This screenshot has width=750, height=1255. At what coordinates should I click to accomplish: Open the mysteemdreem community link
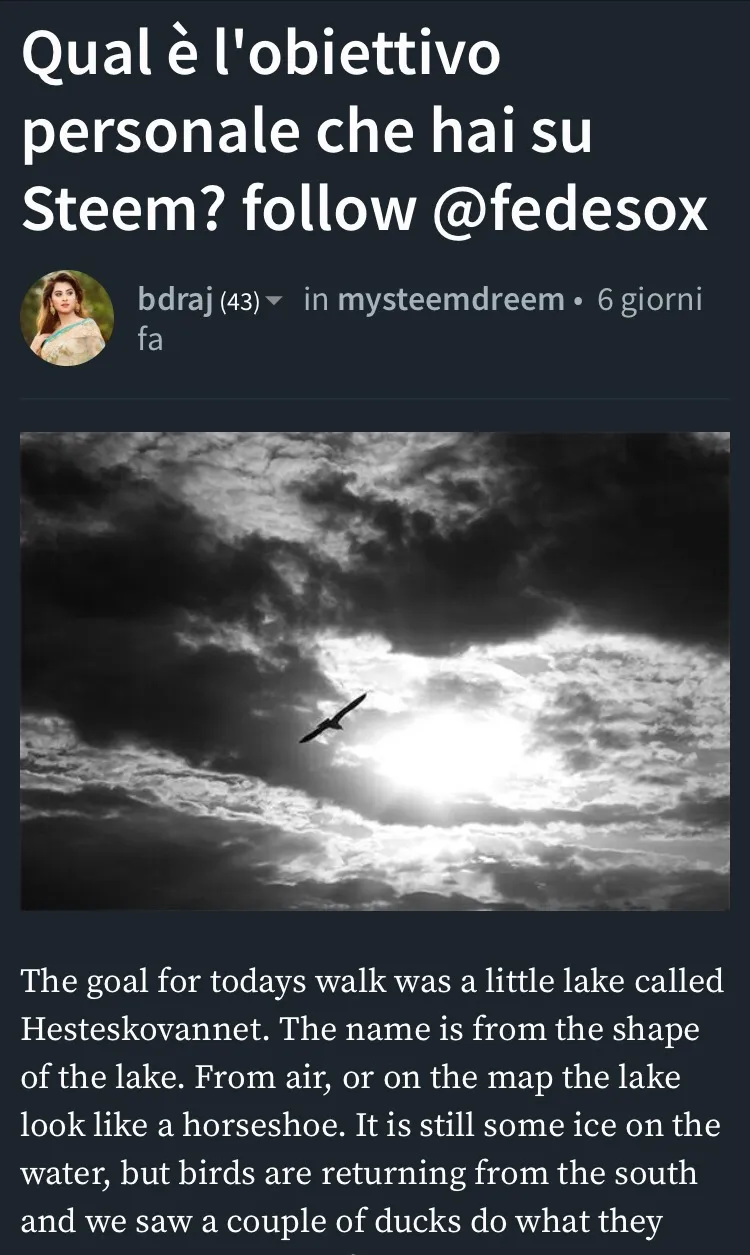click(450, 299)
